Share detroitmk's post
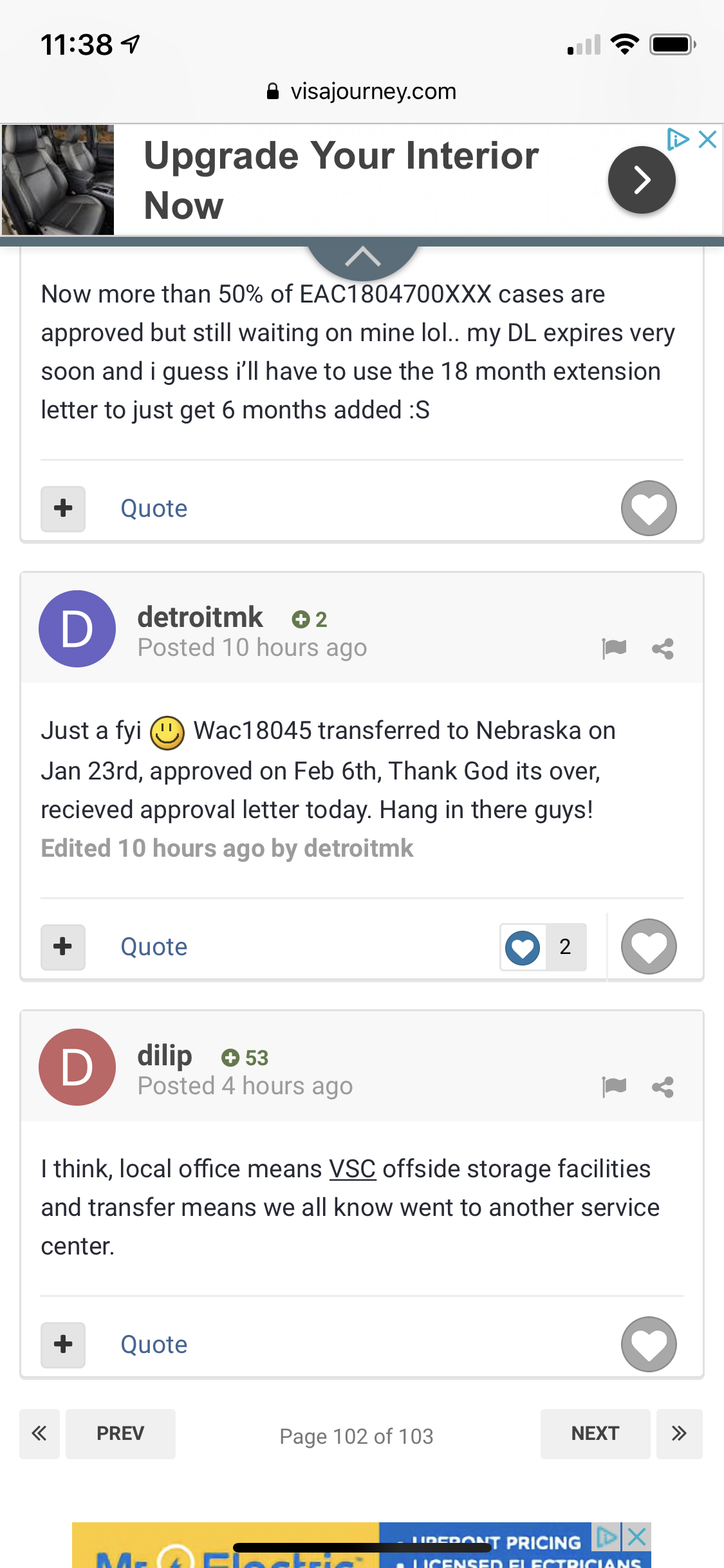 tap(663, 649)
